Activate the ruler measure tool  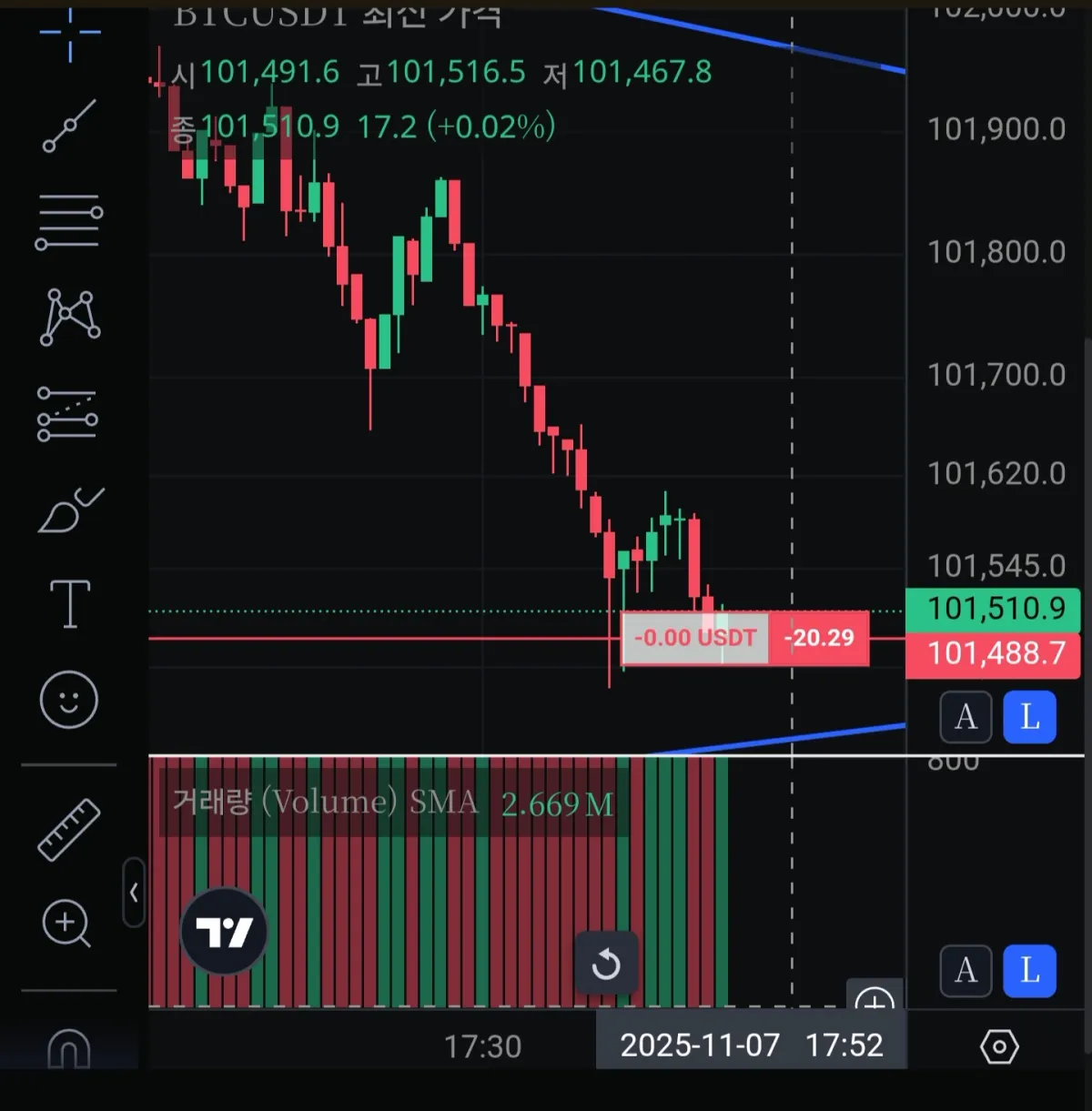(69, 829)
